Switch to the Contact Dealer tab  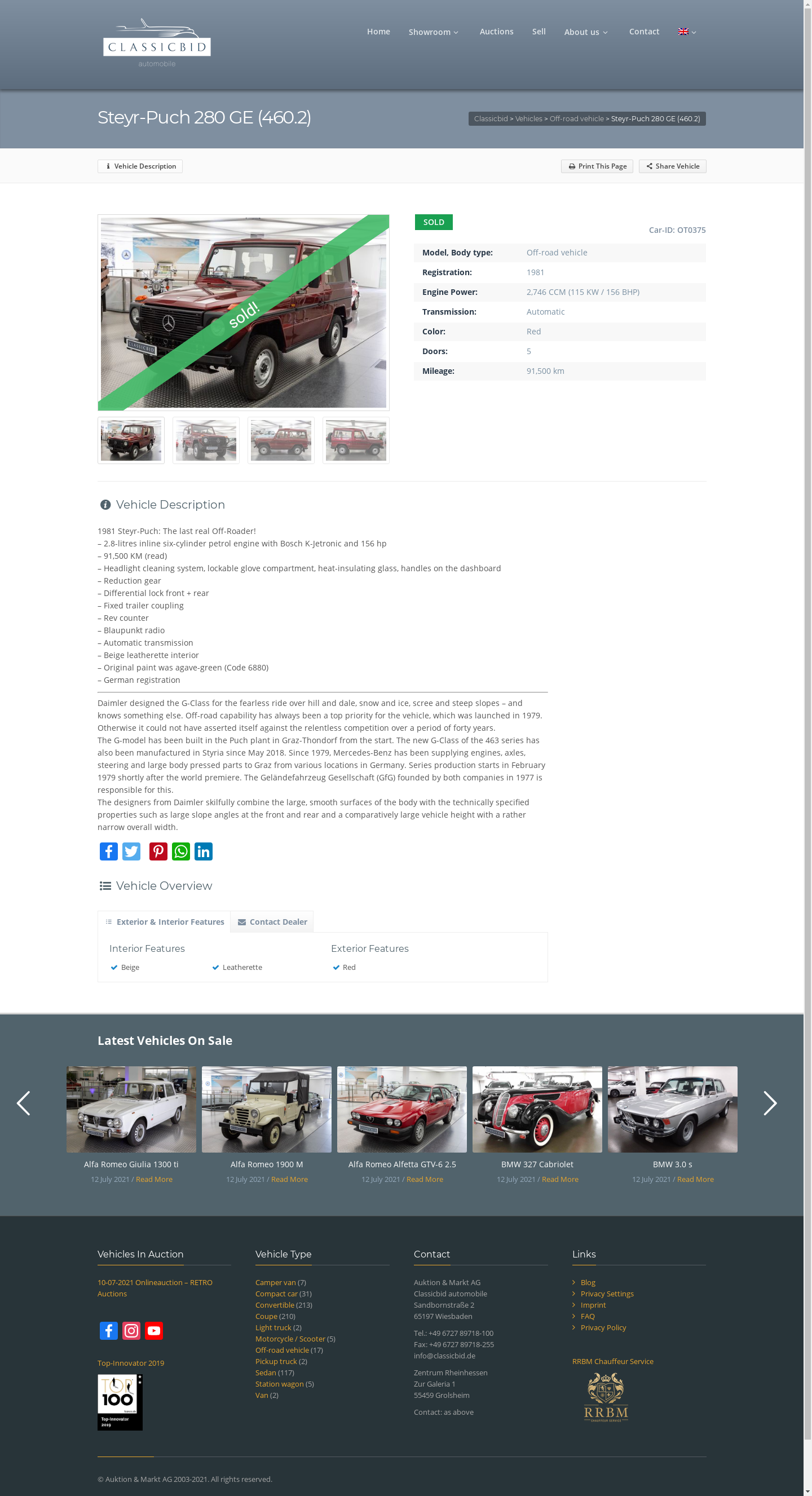click(x=272, y=921)
